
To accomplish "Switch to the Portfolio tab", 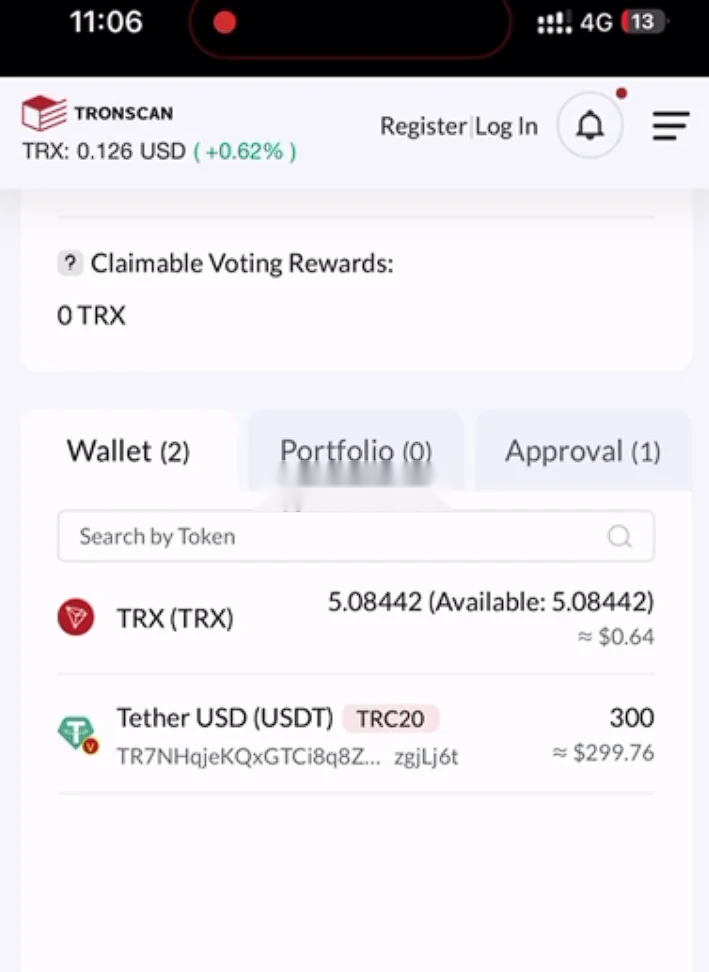I will [x=355, y=451].
